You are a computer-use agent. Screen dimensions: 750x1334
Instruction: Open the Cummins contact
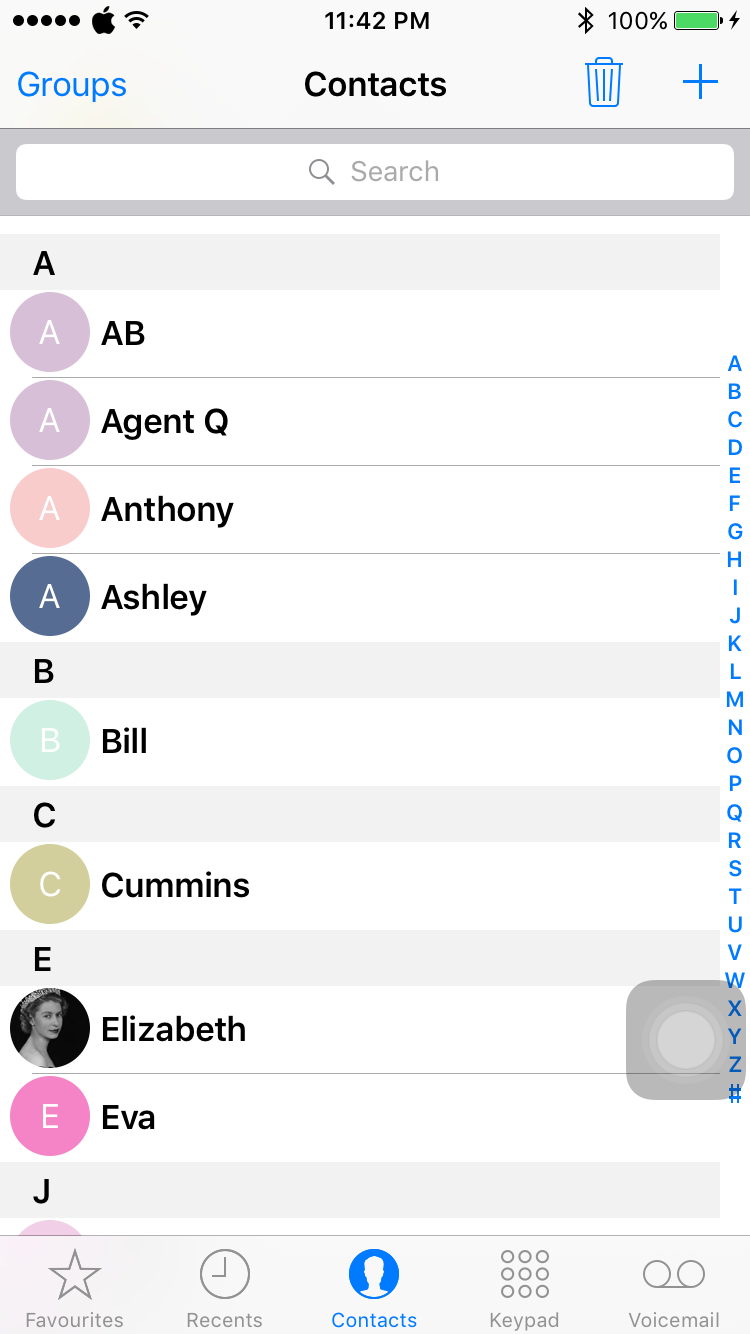pos(360,885)
